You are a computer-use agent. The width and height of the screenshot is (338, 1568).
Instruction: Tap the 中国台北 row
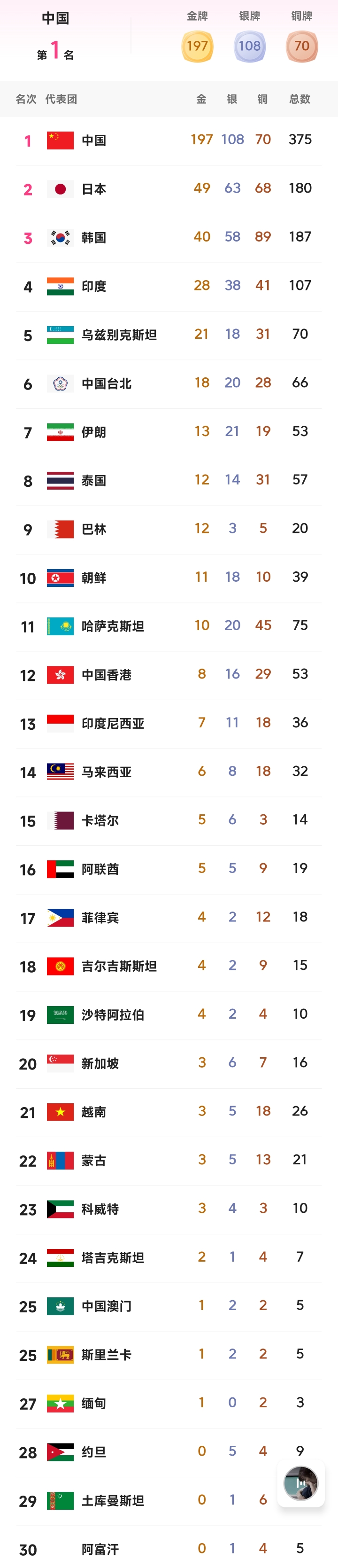click(169, 383)
